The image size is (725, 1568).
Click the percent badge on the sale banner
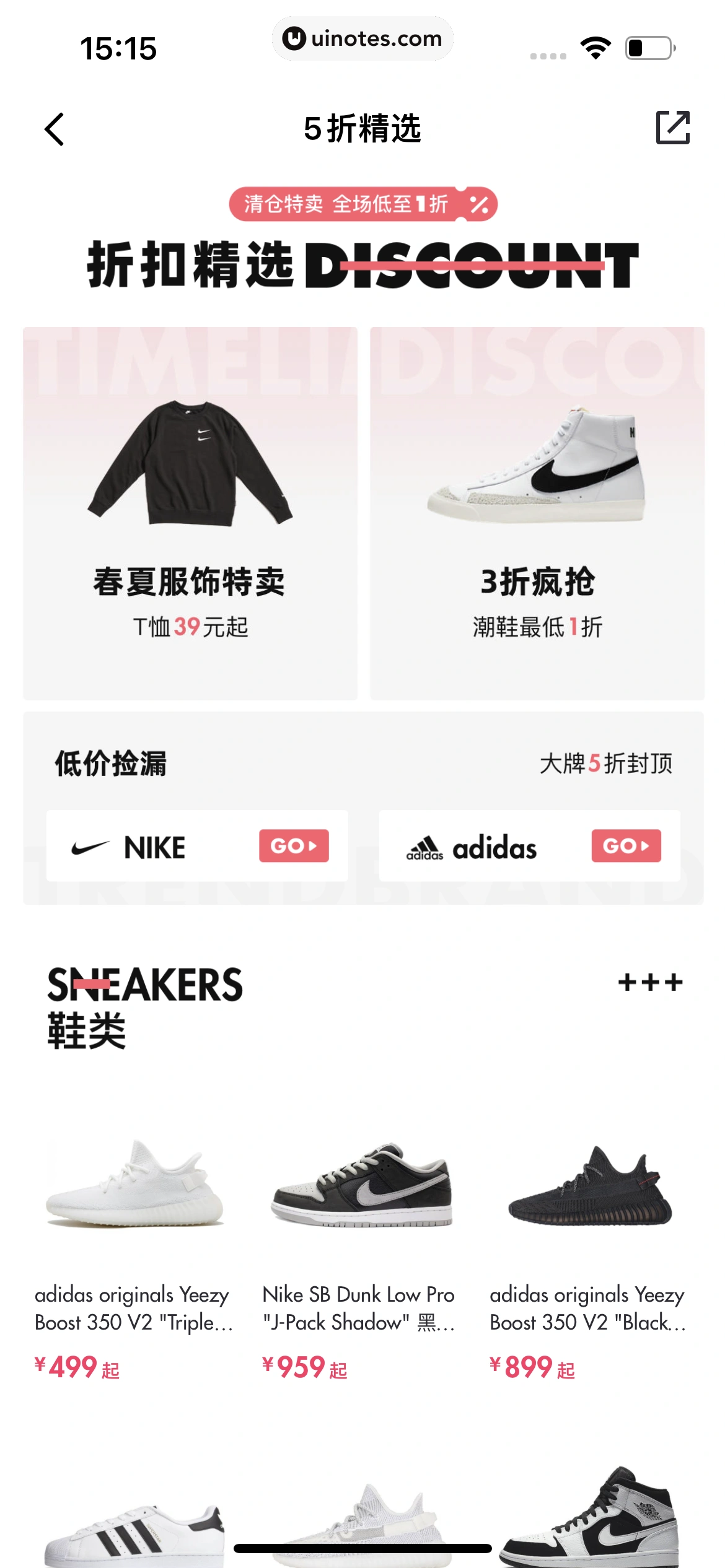(x=479, y=203)
